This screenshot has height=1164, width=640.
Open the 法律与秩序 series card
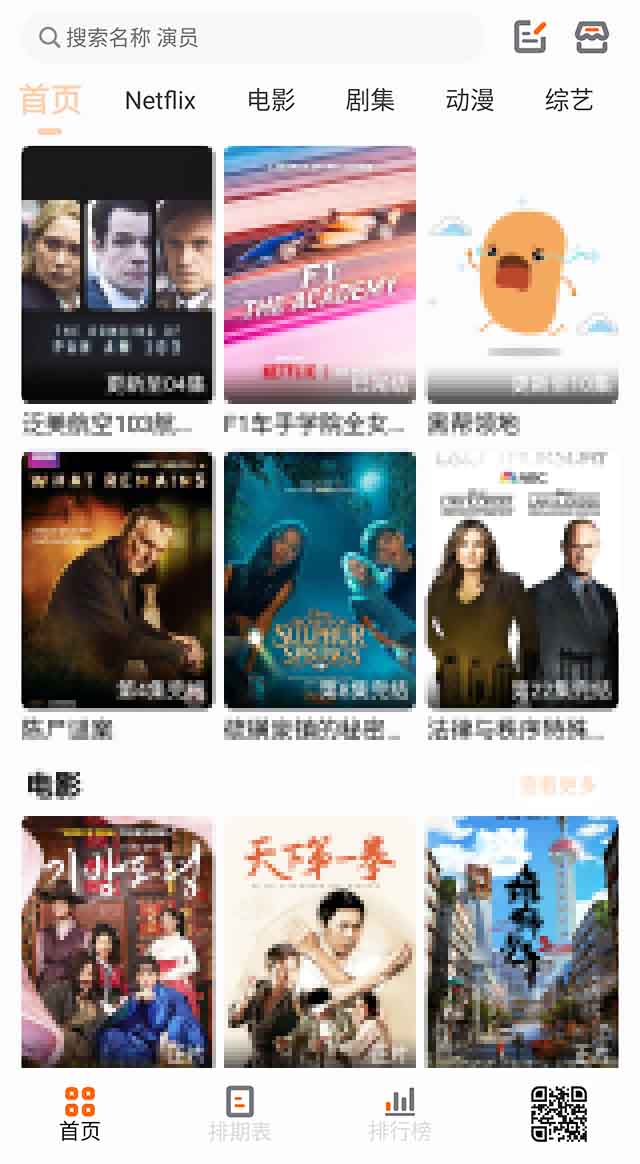(522, 580)
